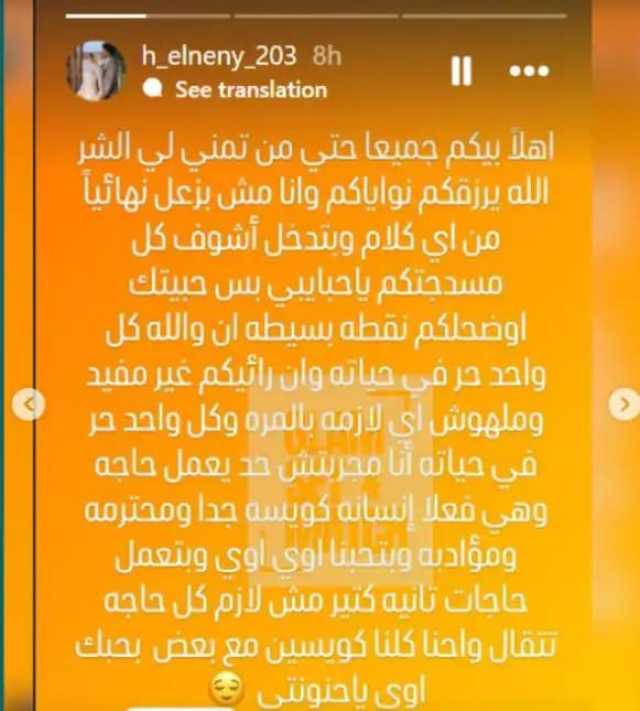This screenshot has width=640, height=711.
Task: Open the story overflow menu
Action: coord(528,71)
